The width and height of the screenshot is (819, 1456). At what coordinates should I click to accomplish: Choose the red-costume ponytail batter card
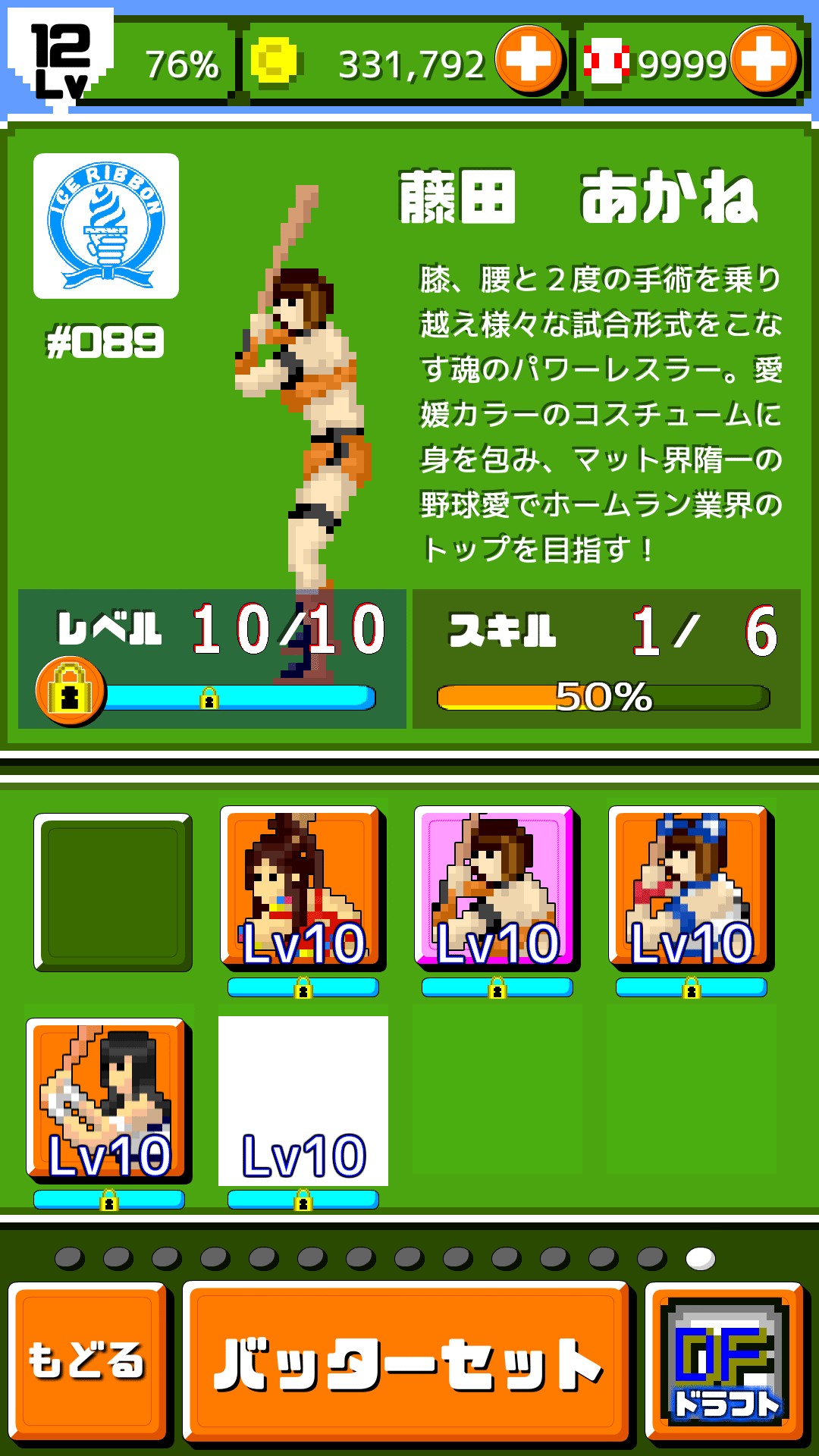coord(303,889)
